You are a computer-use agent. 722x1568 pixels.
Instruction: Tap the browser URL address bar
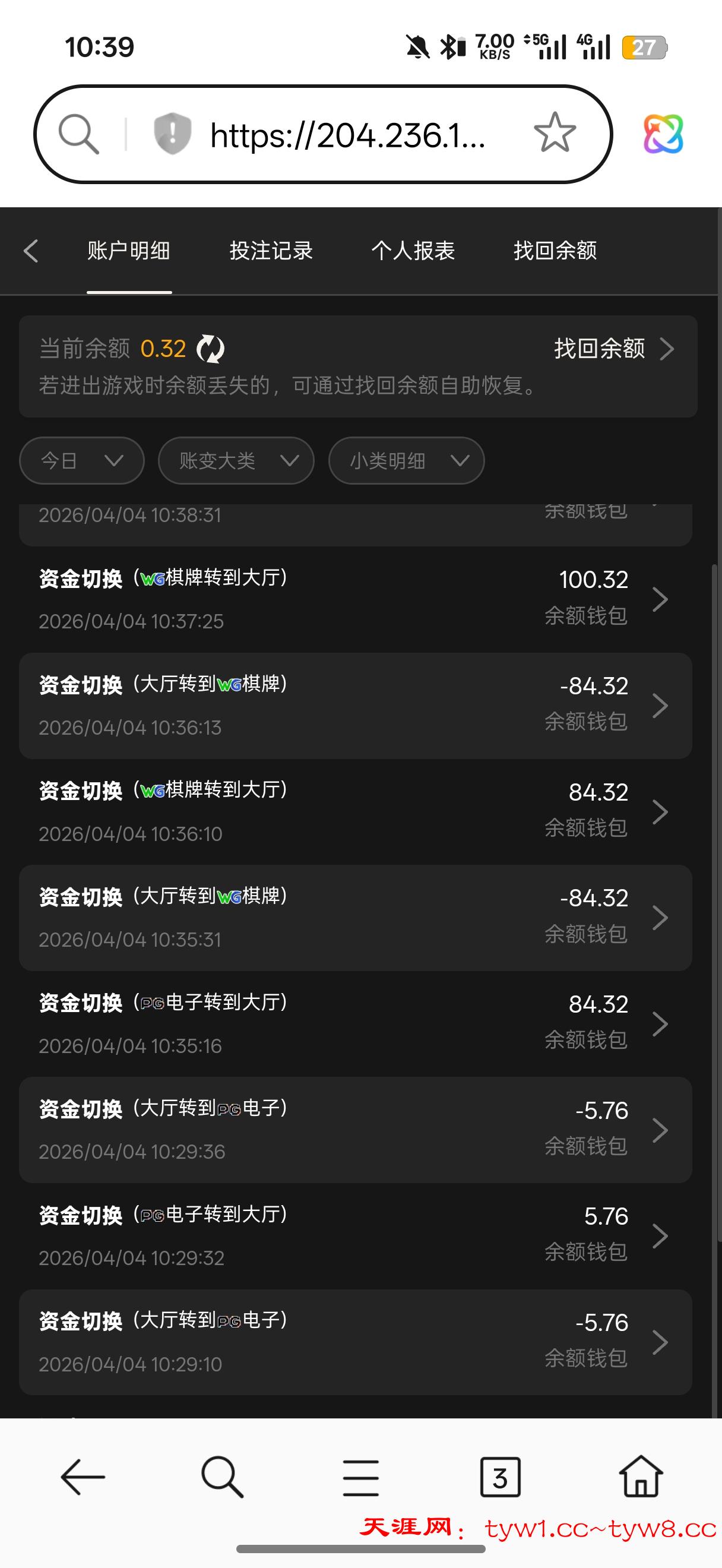tap(347, 134)
